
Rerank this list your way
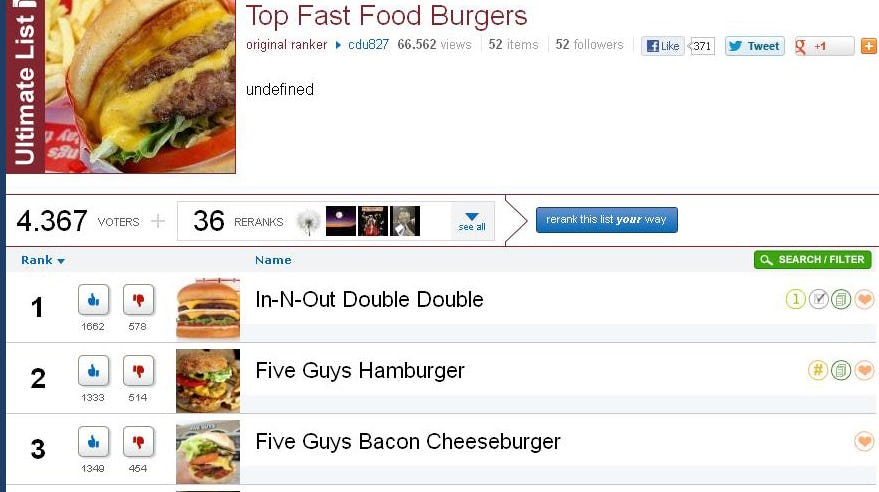coord(606,220)
